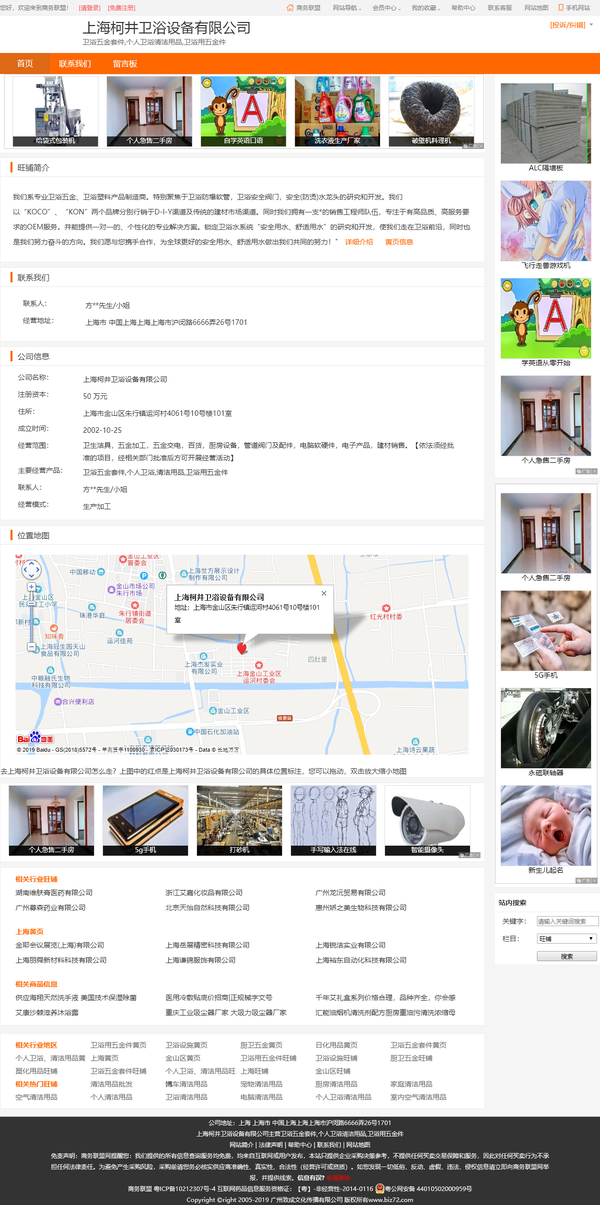
Task: Switch to the 联系我们 tab
Action: pos(75,63)
